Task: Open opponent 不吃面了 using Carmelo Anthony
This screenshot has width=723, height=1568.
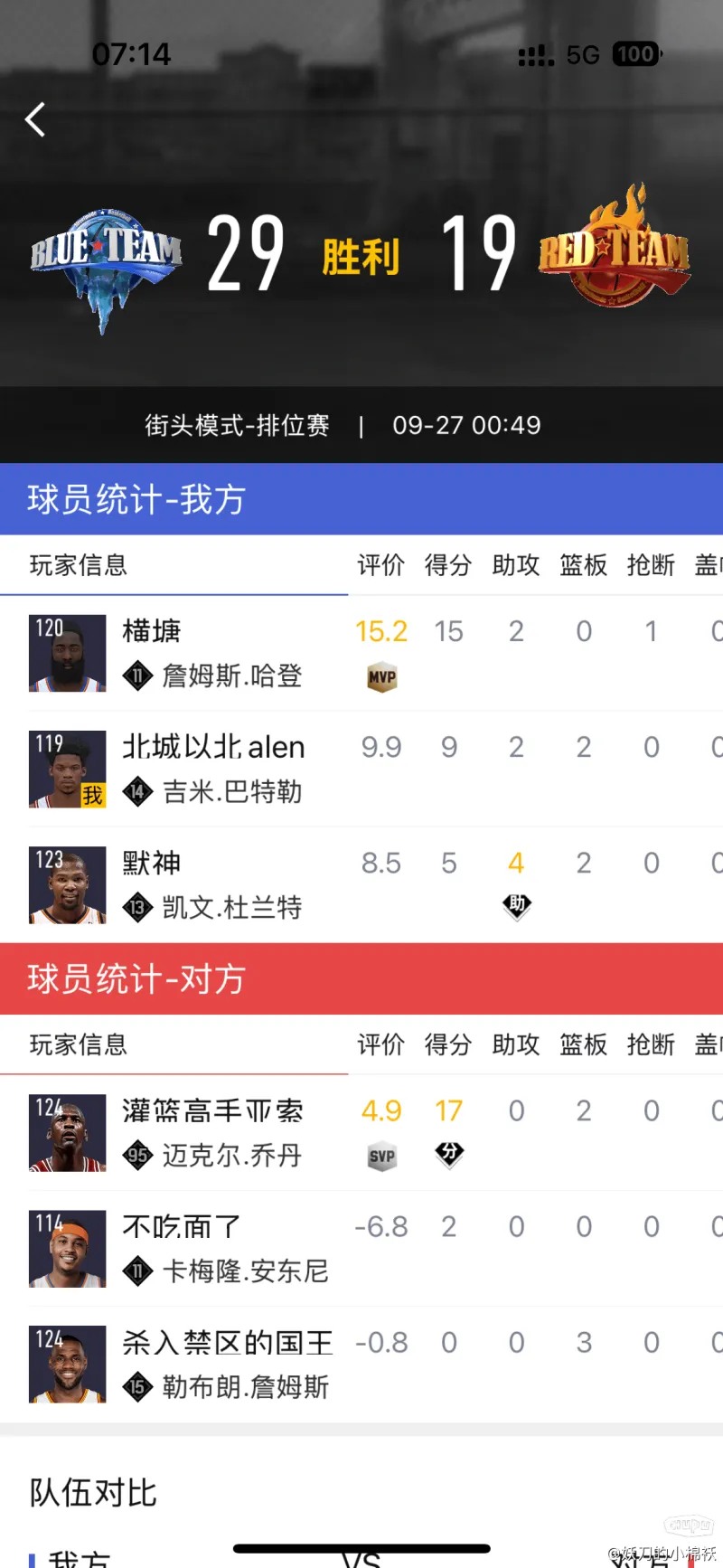Action: pos(181,1248)
